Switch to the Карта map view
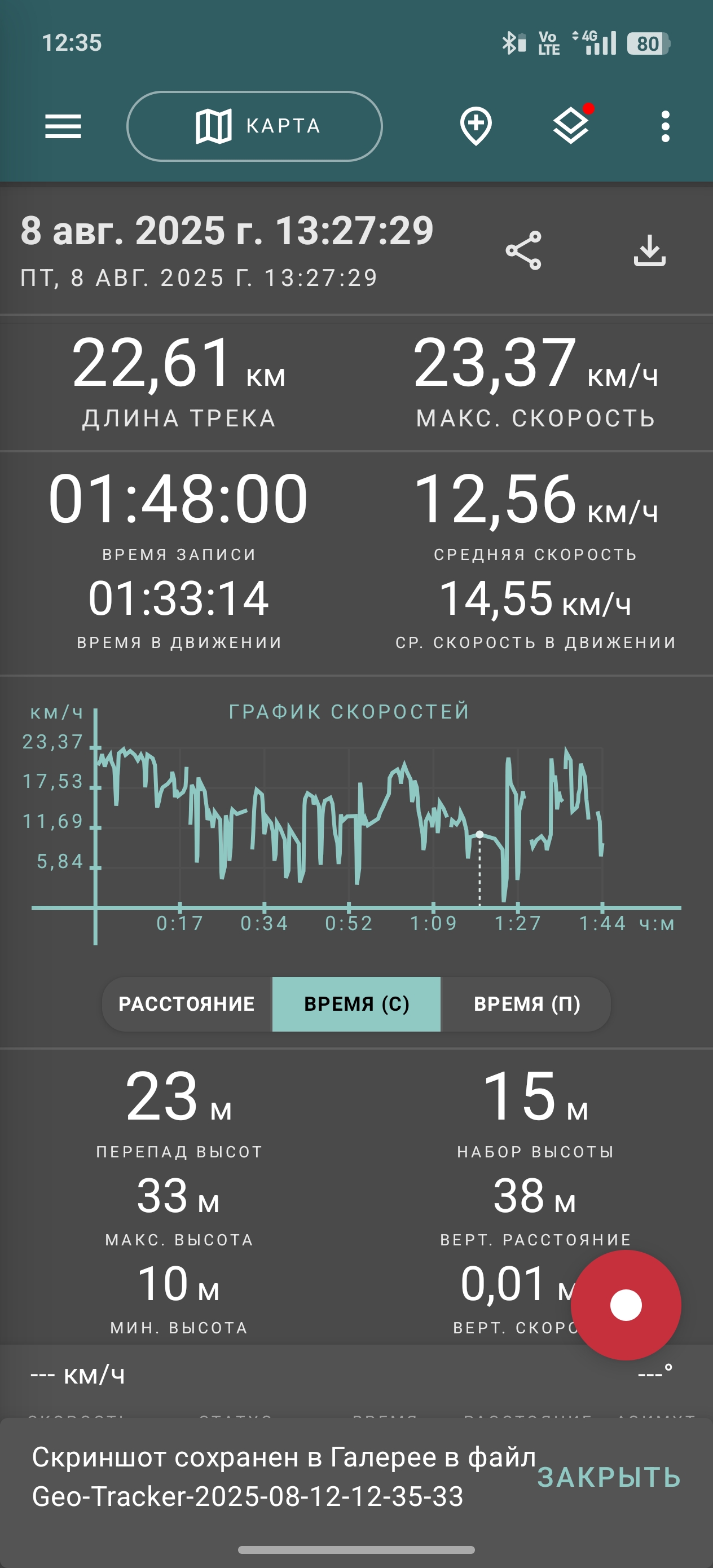713x1568 pixels. (x=254, y=126)
